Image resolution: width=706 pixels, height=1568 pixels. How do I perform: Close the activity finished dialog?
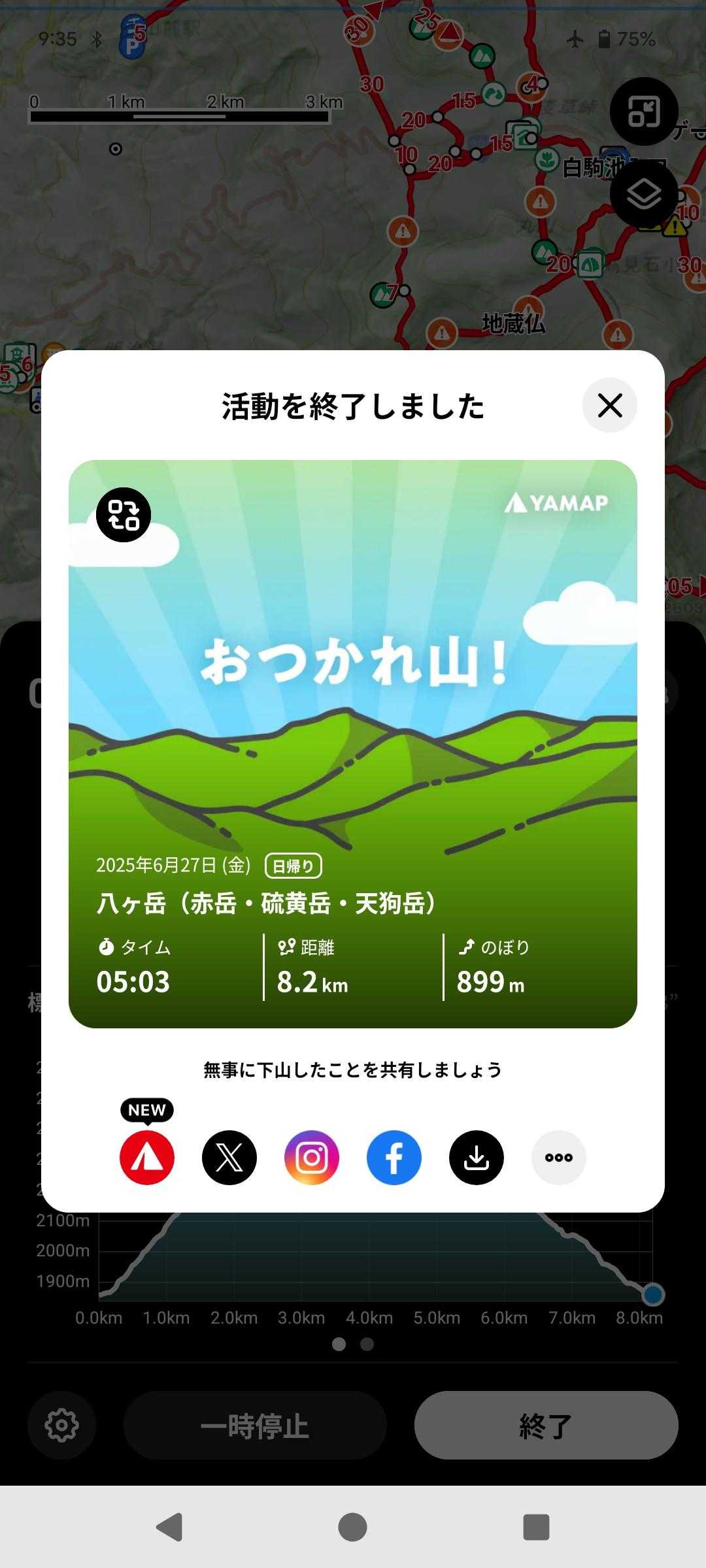click(x=609, y=406)
